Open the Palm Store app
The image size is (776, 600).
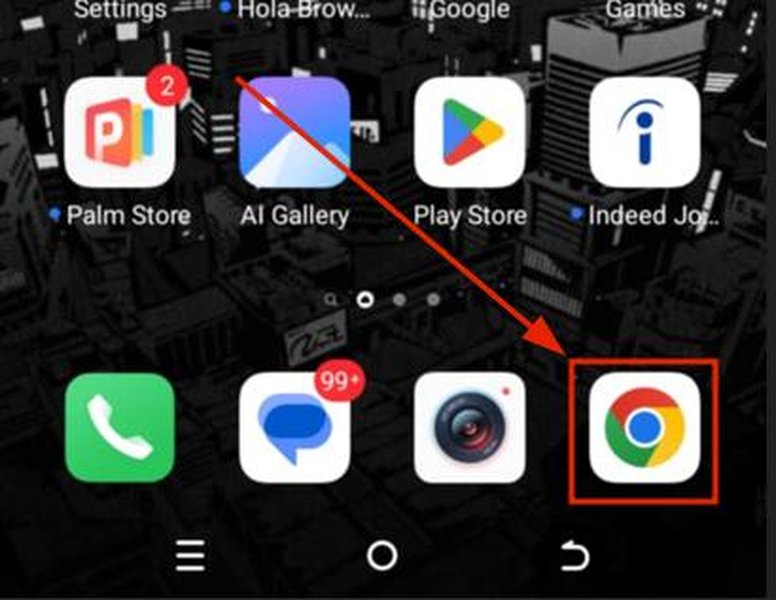coord(120,132)
